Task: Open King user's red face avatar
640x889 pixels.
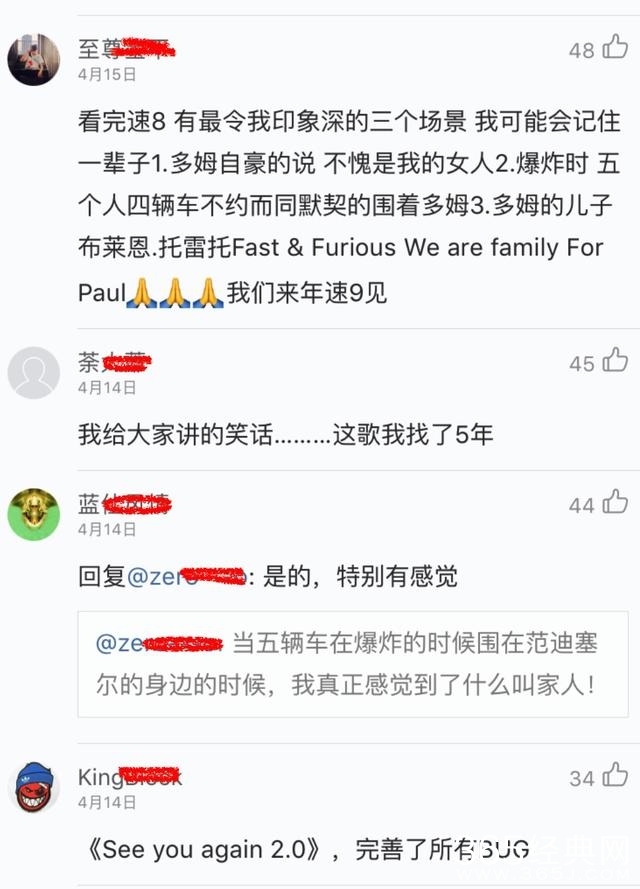Action: tap(34, 788)
